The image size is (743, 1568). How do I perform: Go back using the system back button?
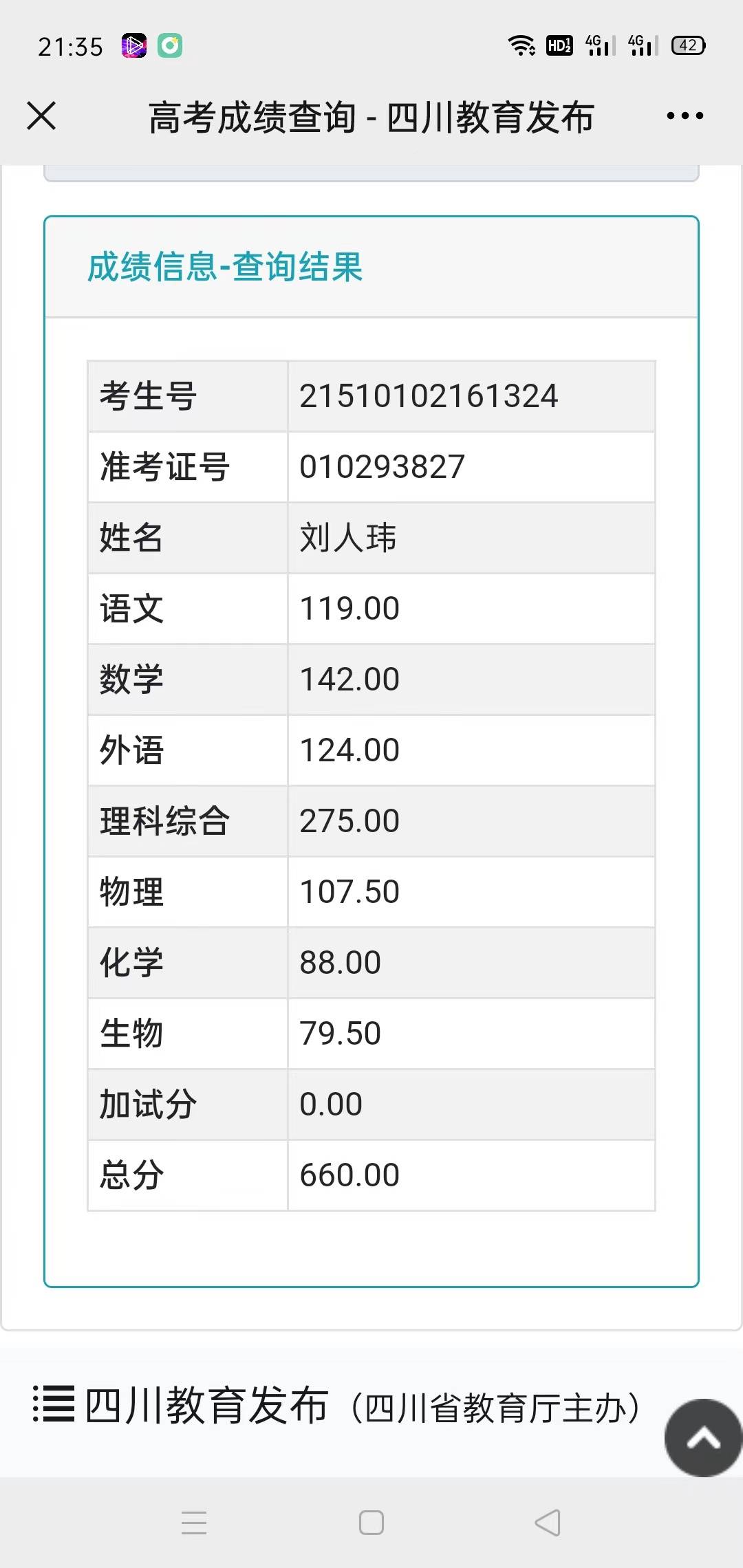tap(548, 1523)
